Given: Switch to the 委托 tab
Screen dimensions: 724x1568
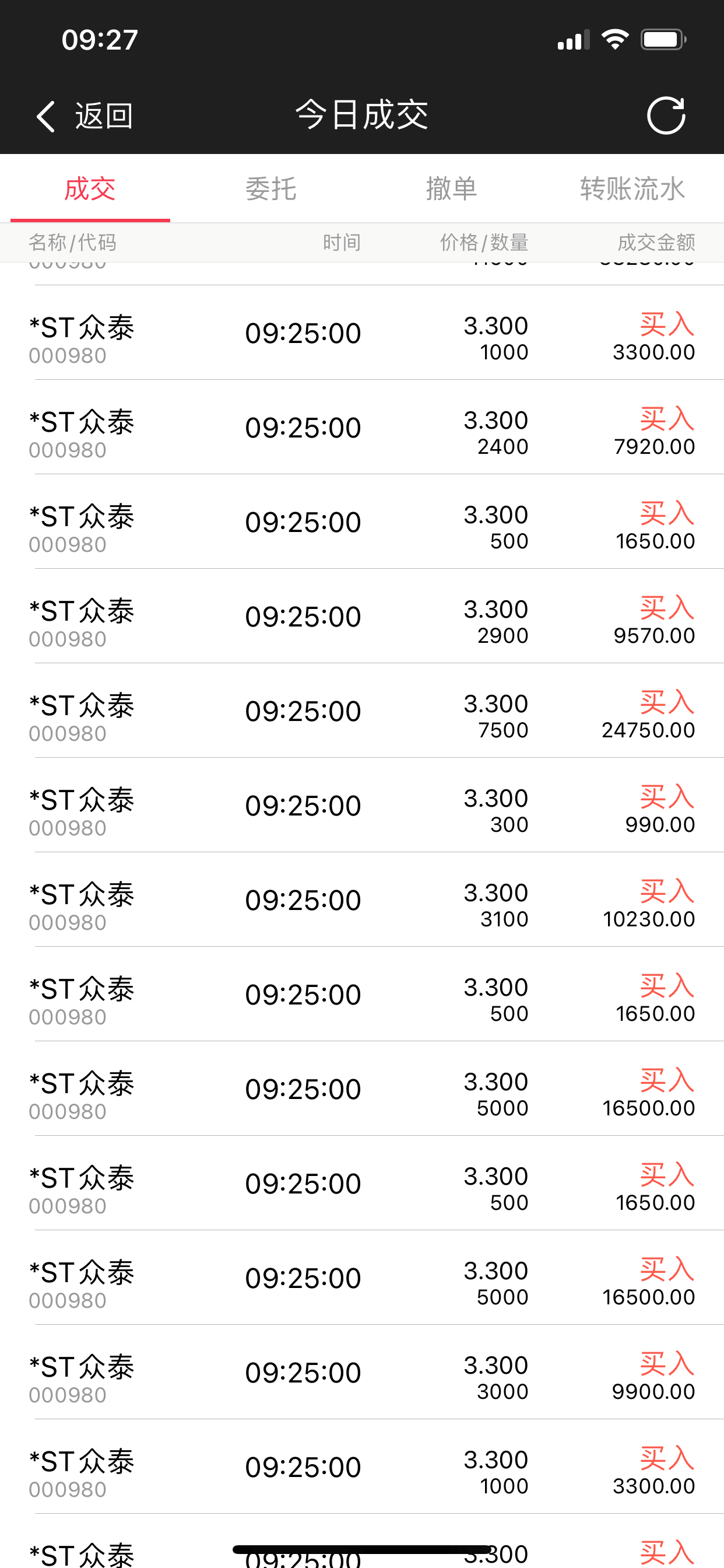Looking at the screenshot, I should click(x=270, y=188).
